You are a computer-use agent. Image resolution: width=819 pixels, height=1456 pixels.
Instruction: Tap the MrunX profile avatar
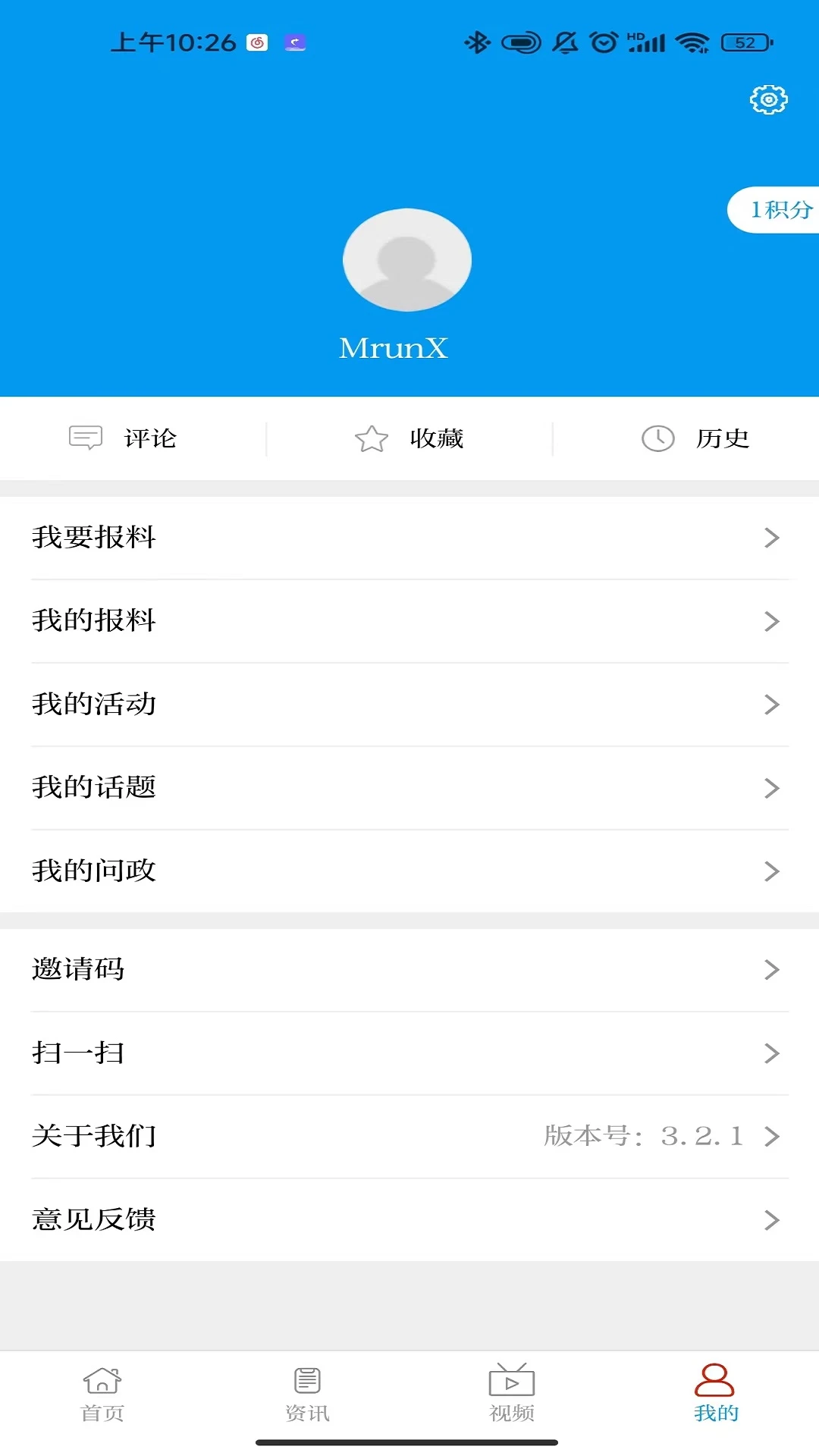click(x=407, y=259)
